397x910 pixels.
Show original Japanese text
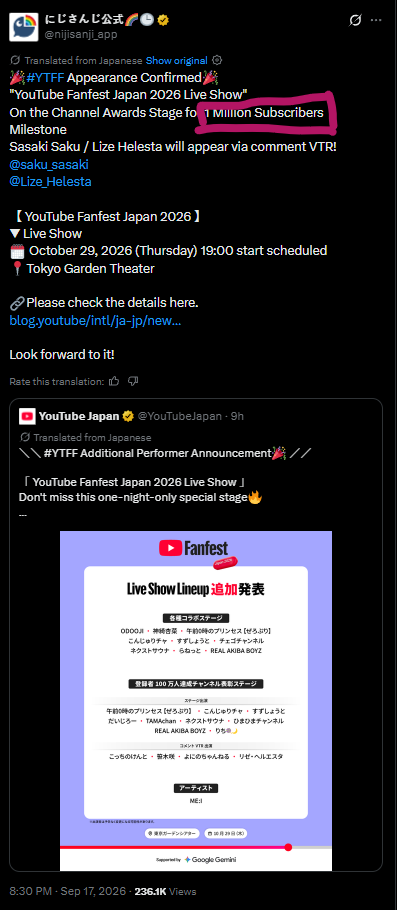coord(176,60)
